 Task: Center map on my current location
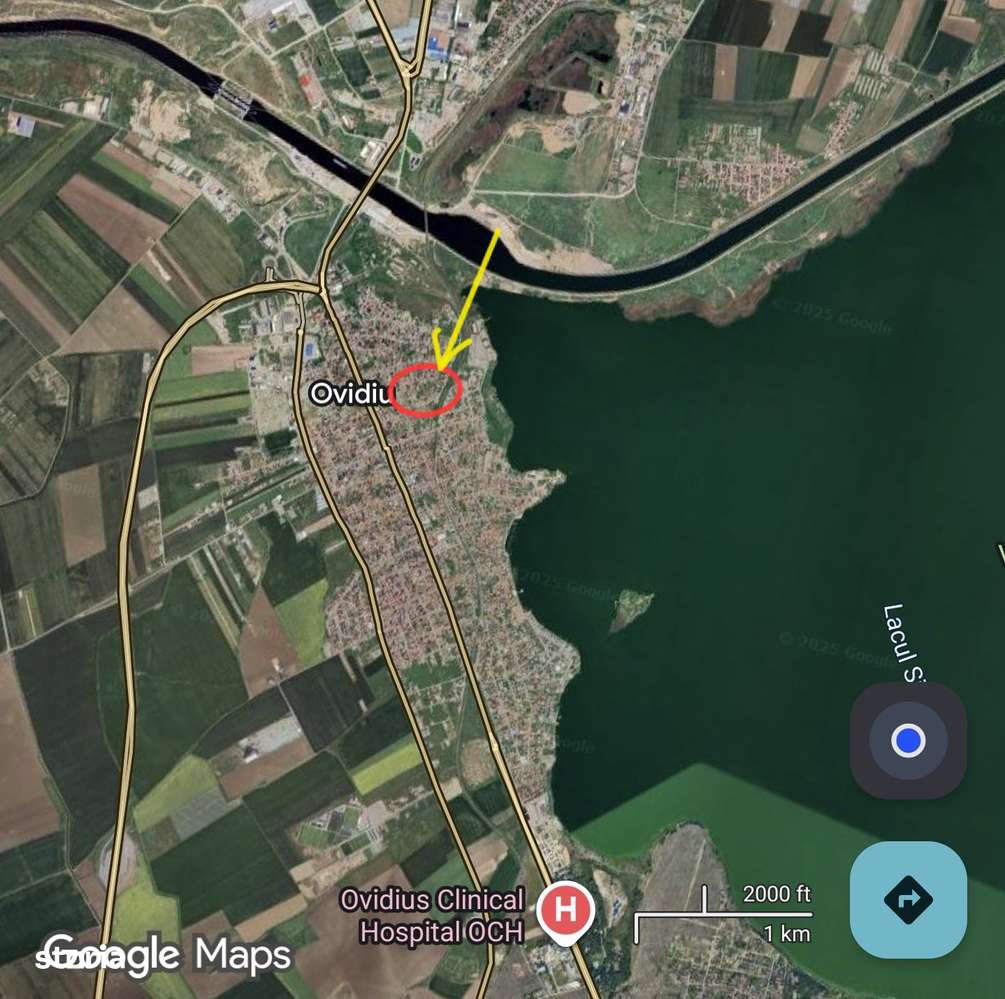908,741
